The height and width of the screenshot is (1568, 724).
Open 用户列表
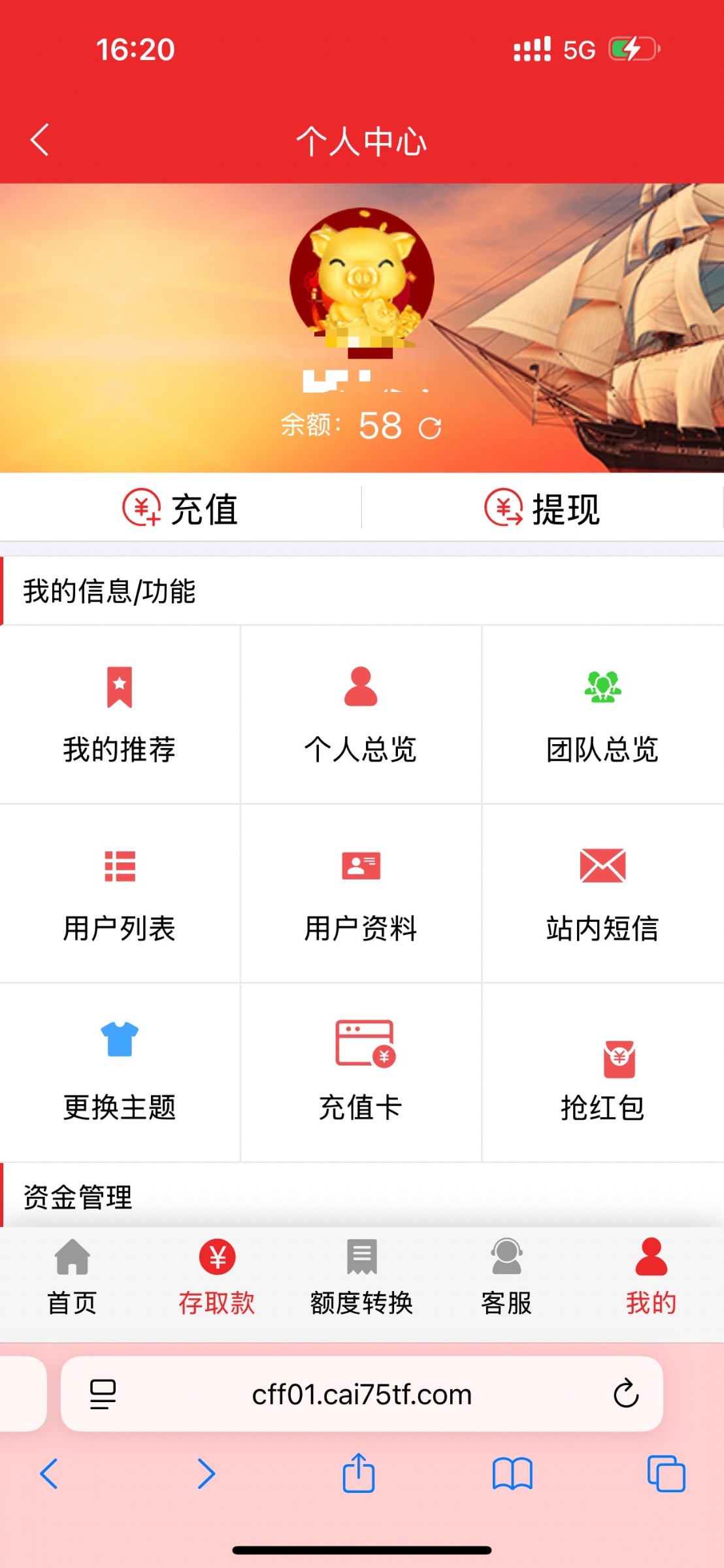pyautogui.click(x=120, y=894)
